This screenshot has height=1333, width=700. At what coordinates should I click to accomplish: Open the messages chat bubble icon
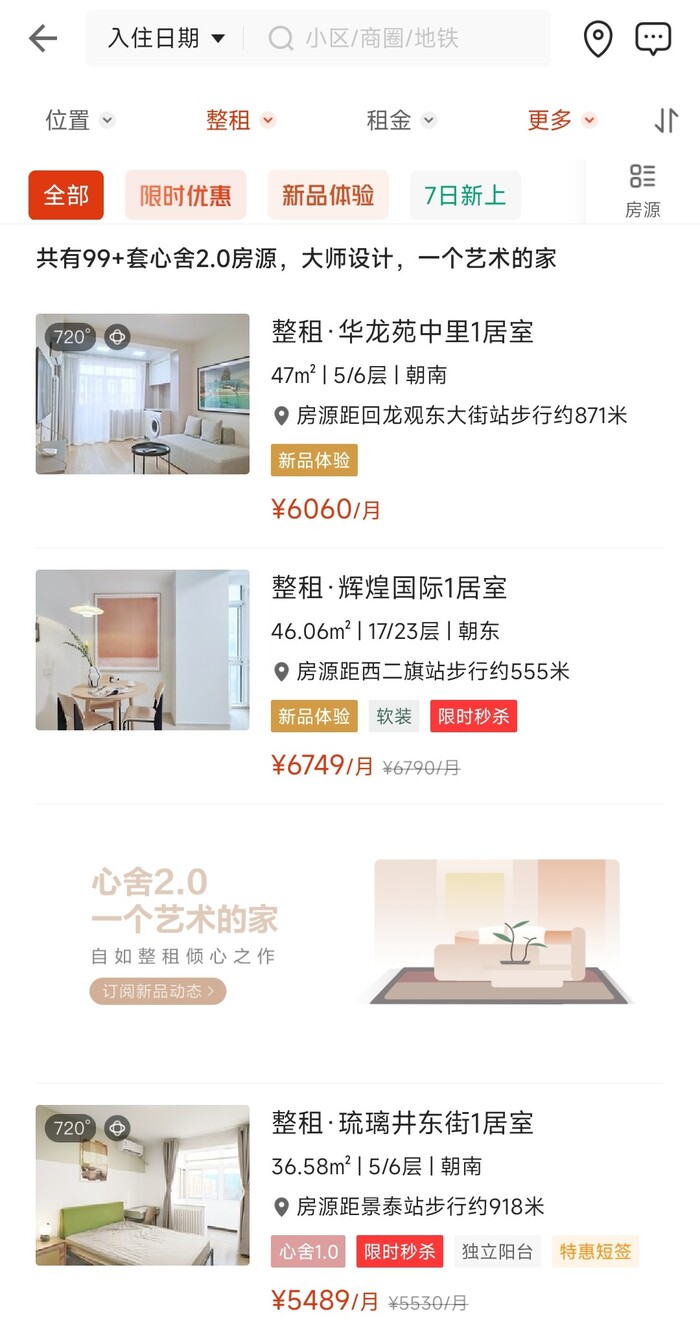653,39
